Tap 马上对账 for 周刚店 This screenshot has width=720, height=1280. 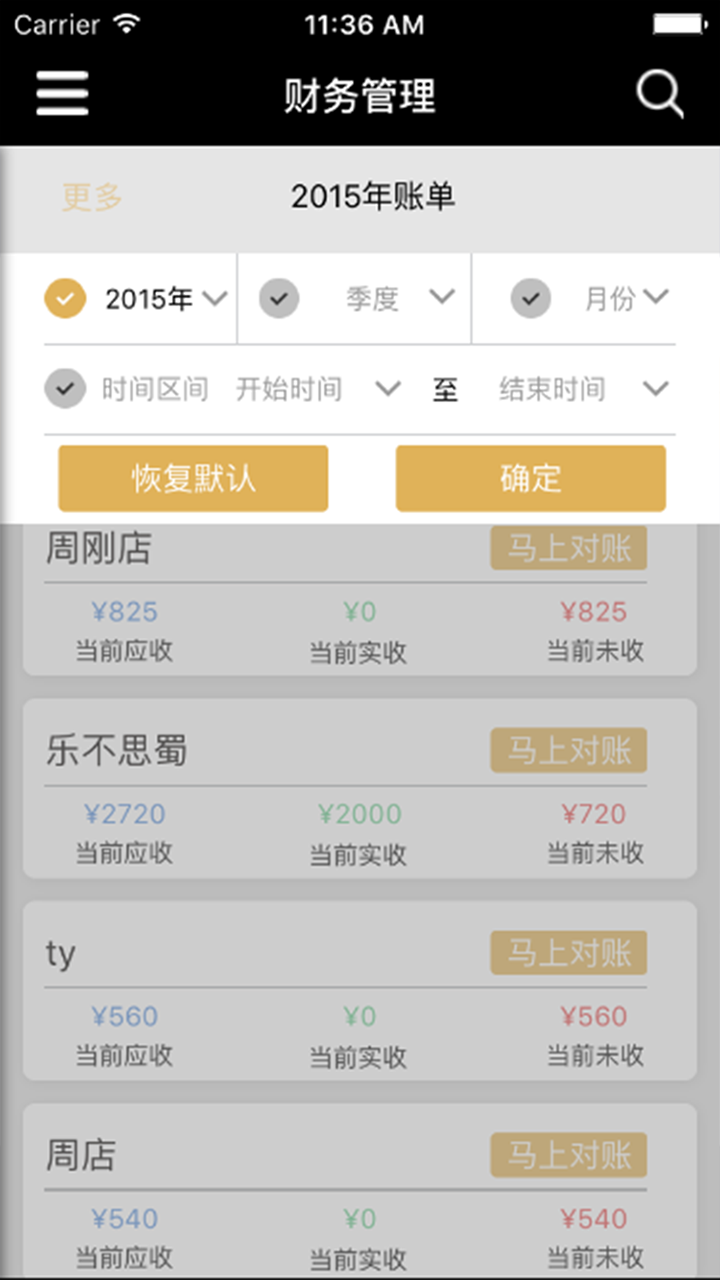[568, 548]
